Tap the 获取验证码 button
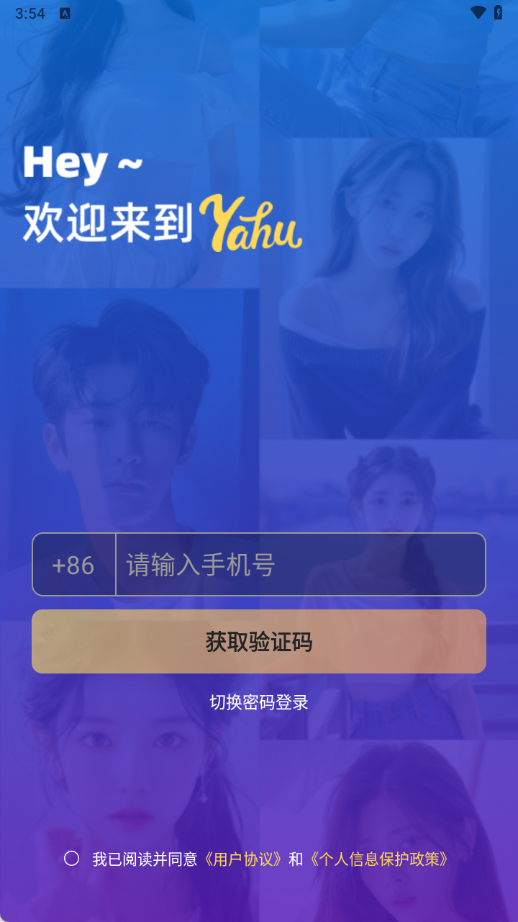Viewport: 518px width, 922px height. pos(259,642)
